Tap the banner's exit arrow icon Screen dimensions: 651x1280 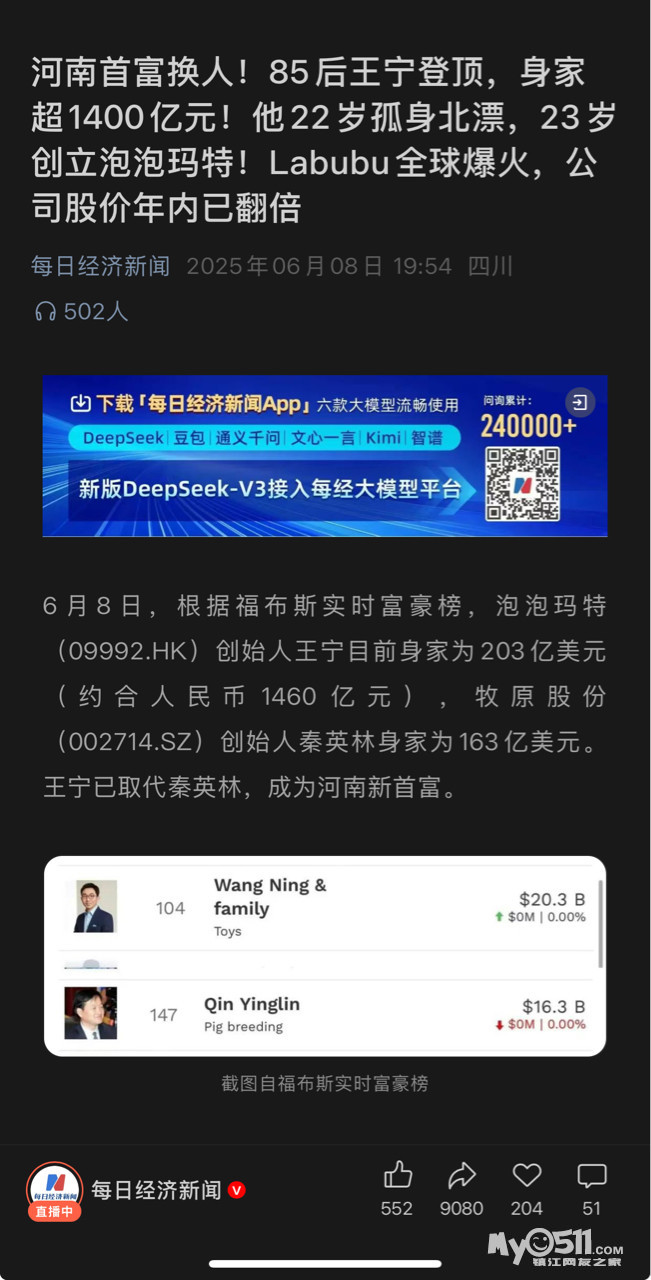coord(579,402)
